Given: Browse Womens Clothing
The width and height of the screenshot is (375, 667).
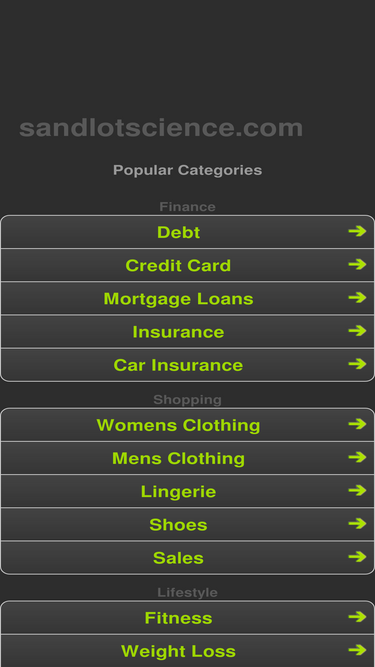Looking at the screenshot, I should click(188, 425).
